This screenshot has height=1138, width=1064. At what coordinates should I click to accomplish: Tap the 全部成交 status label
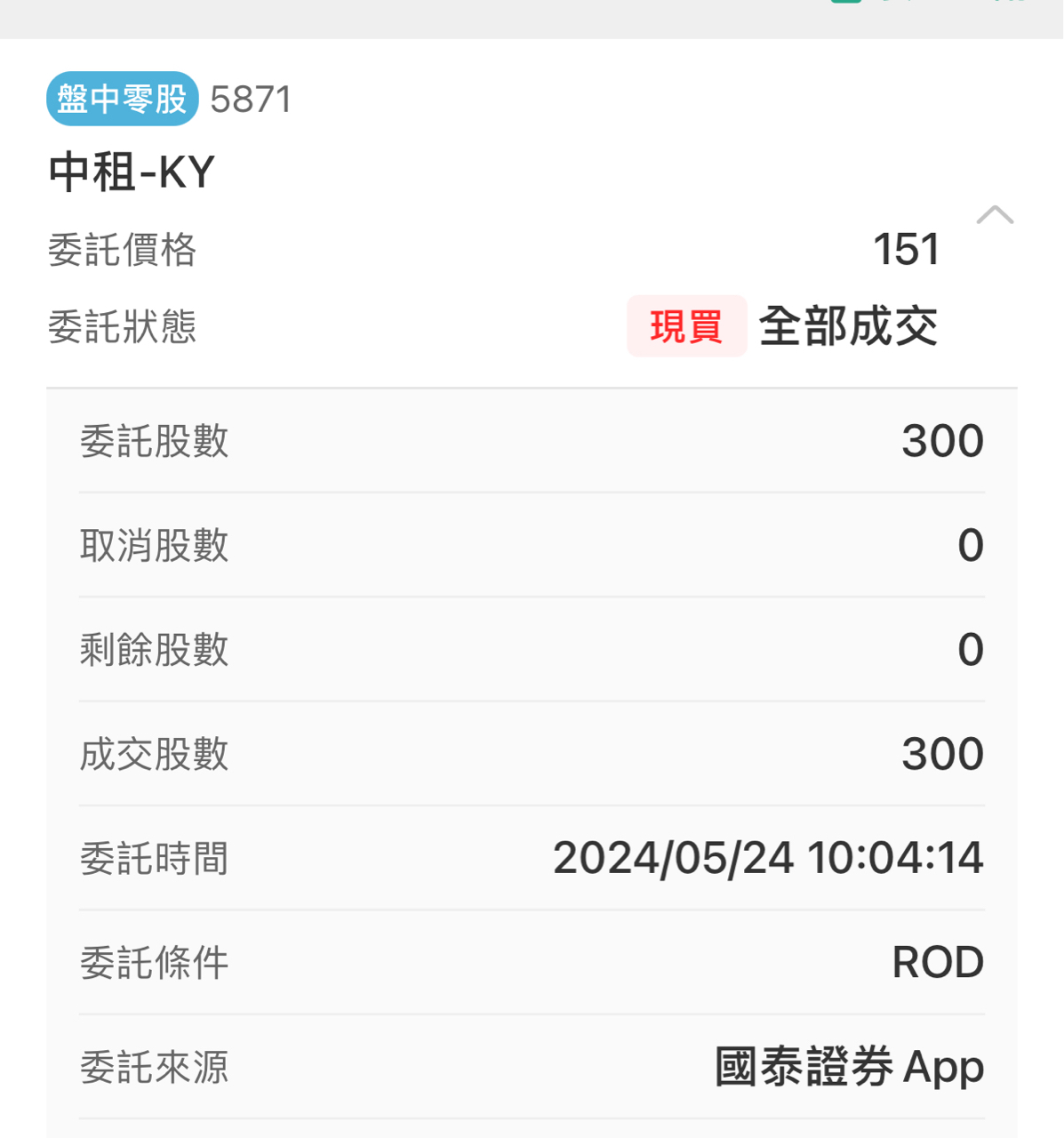coord(847,325)
